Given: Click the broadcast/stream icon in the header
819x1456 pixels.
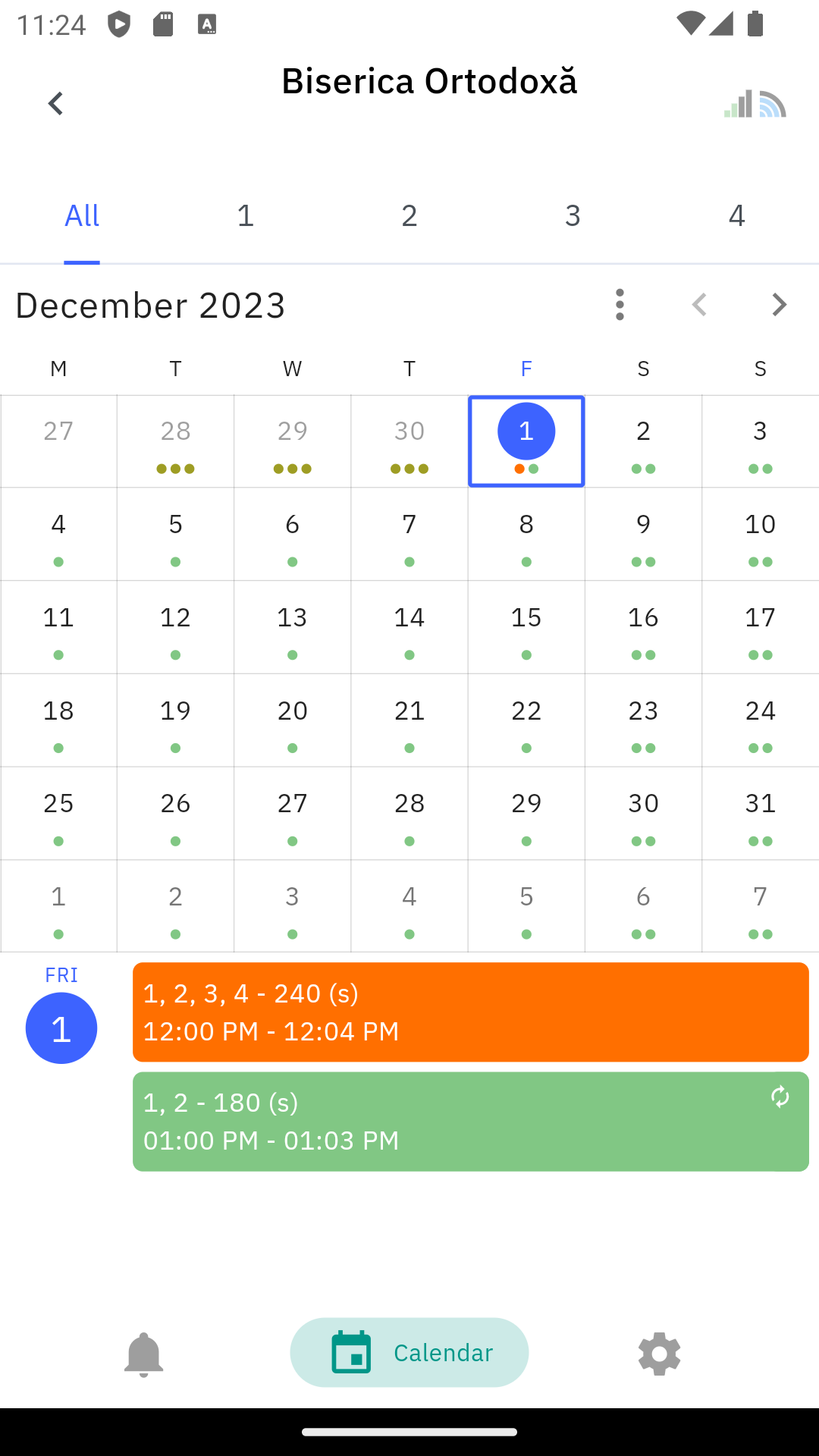Looking at the screenshot, I should pos(773,106).
